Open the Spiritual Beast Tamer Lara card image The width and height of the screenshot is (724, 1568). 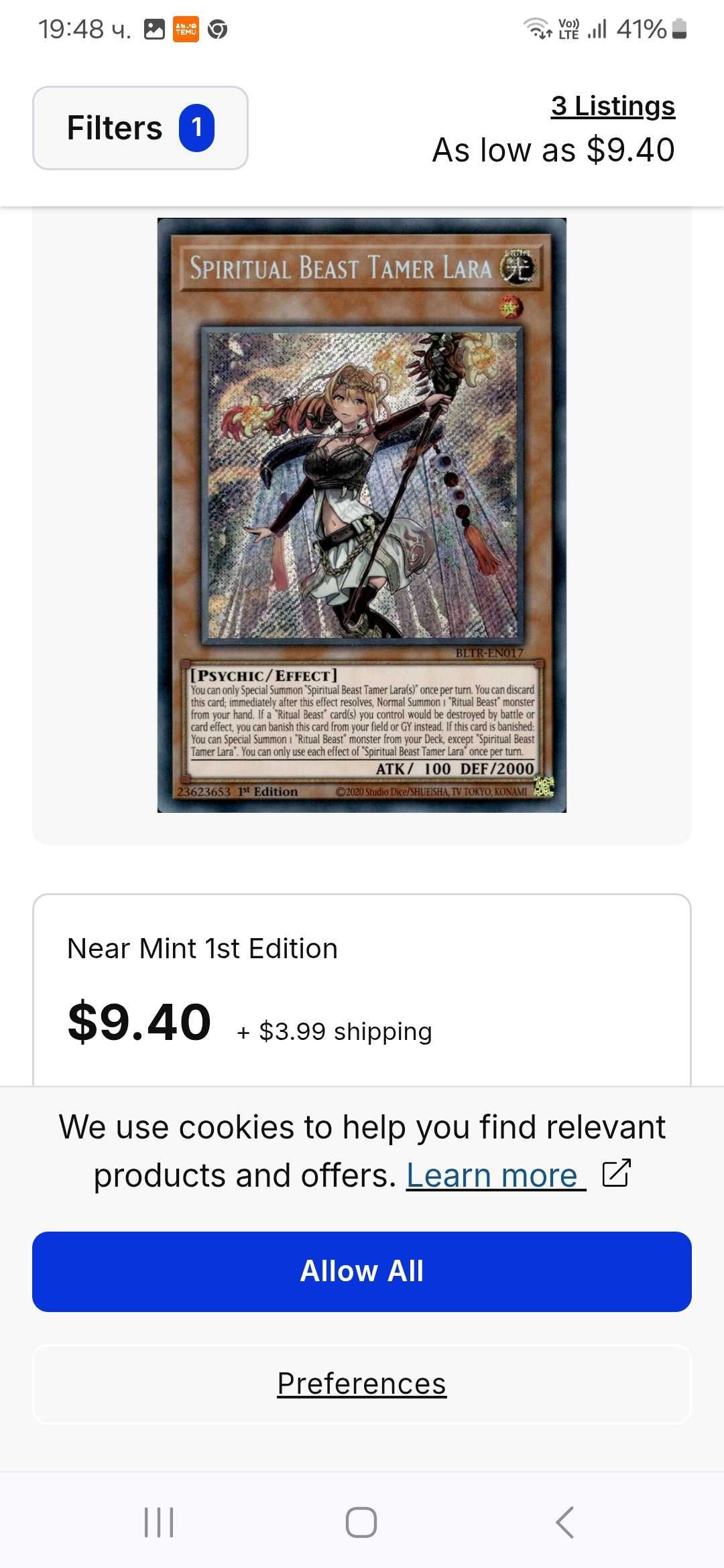361,515
